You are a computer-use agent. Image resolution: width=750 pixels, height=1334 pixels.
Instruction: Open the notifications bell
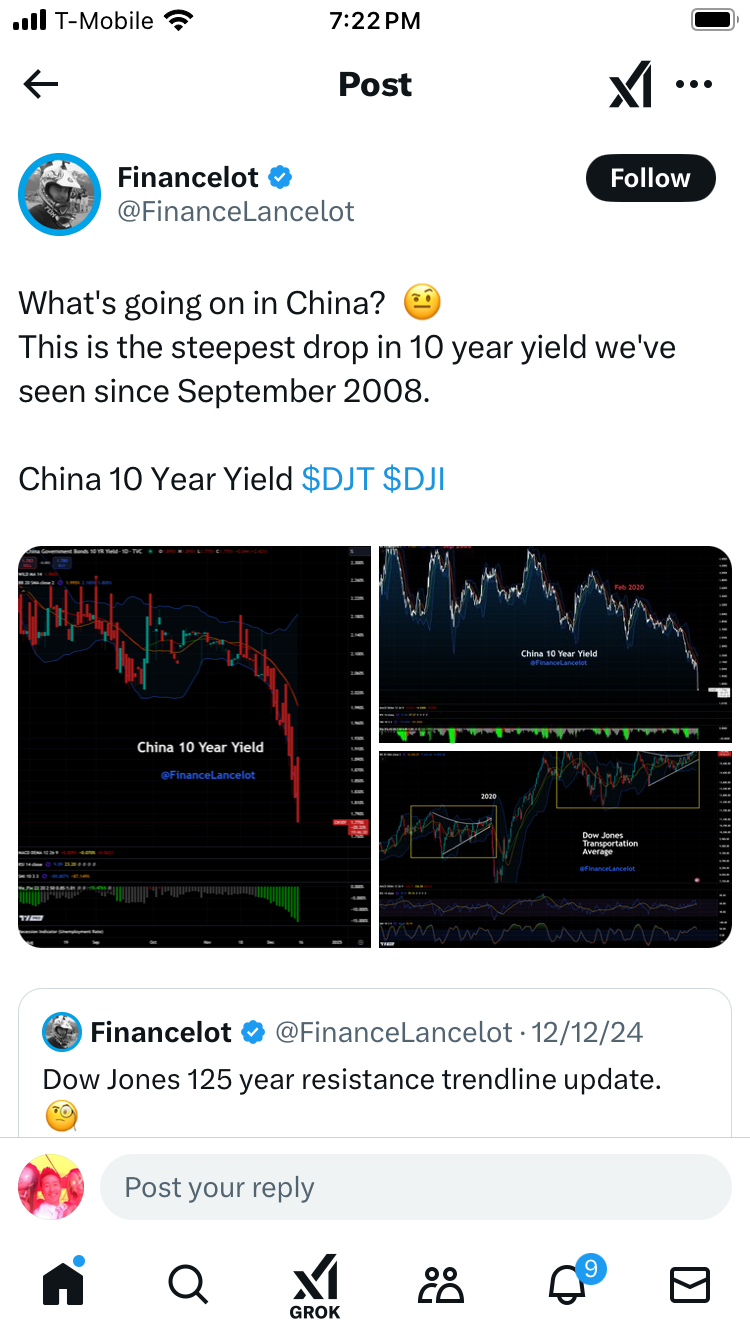[x=566, y=1283]
